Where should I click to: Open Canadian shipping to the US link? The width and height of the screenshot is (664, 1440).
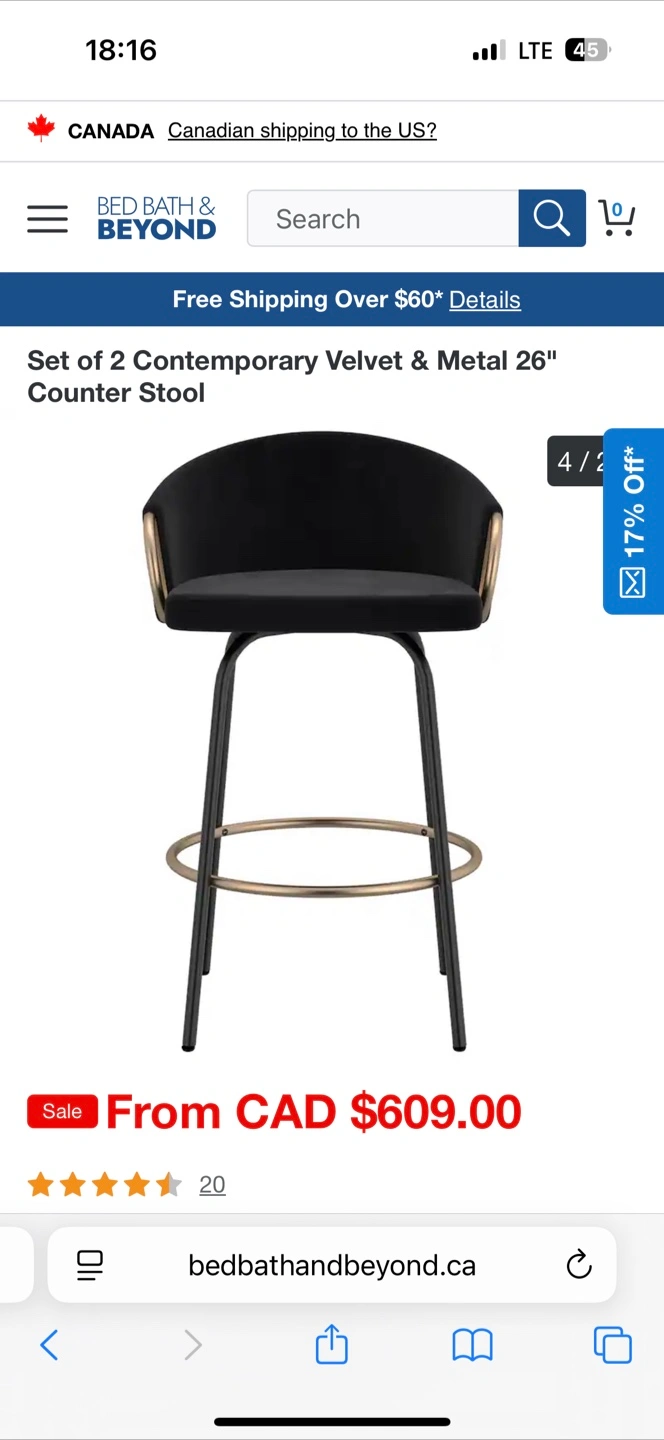(302, 131)
